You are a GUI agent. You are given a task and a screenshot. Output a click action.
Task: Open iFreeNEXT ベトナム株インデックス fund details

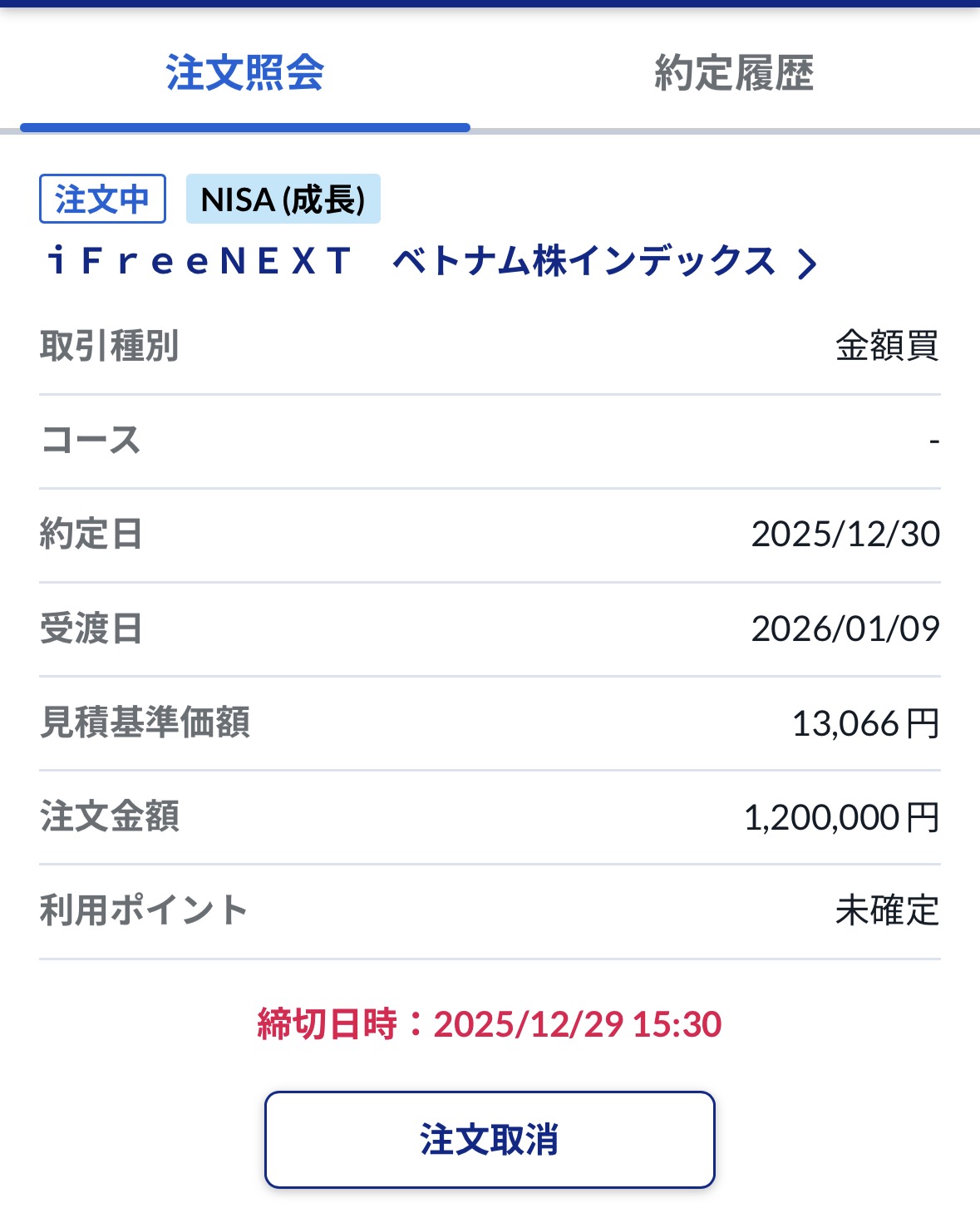(x=432, y=262)
